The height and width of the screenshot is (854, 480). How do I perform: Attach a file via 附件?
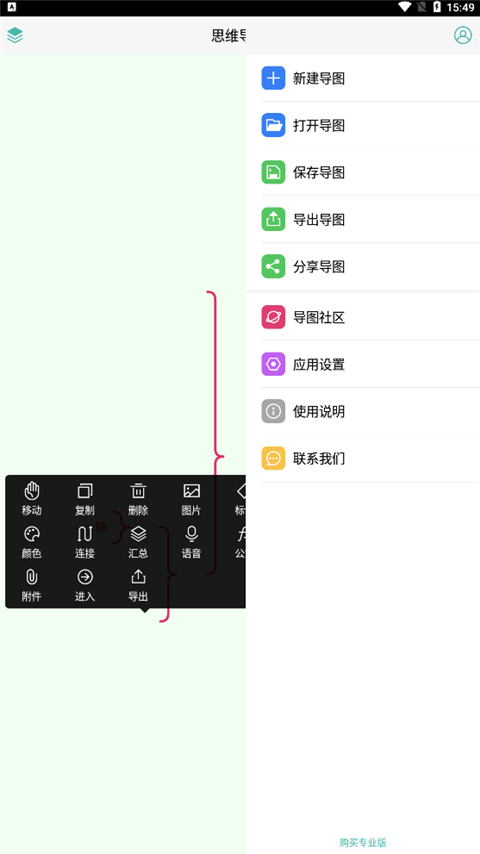coord(32,585)
